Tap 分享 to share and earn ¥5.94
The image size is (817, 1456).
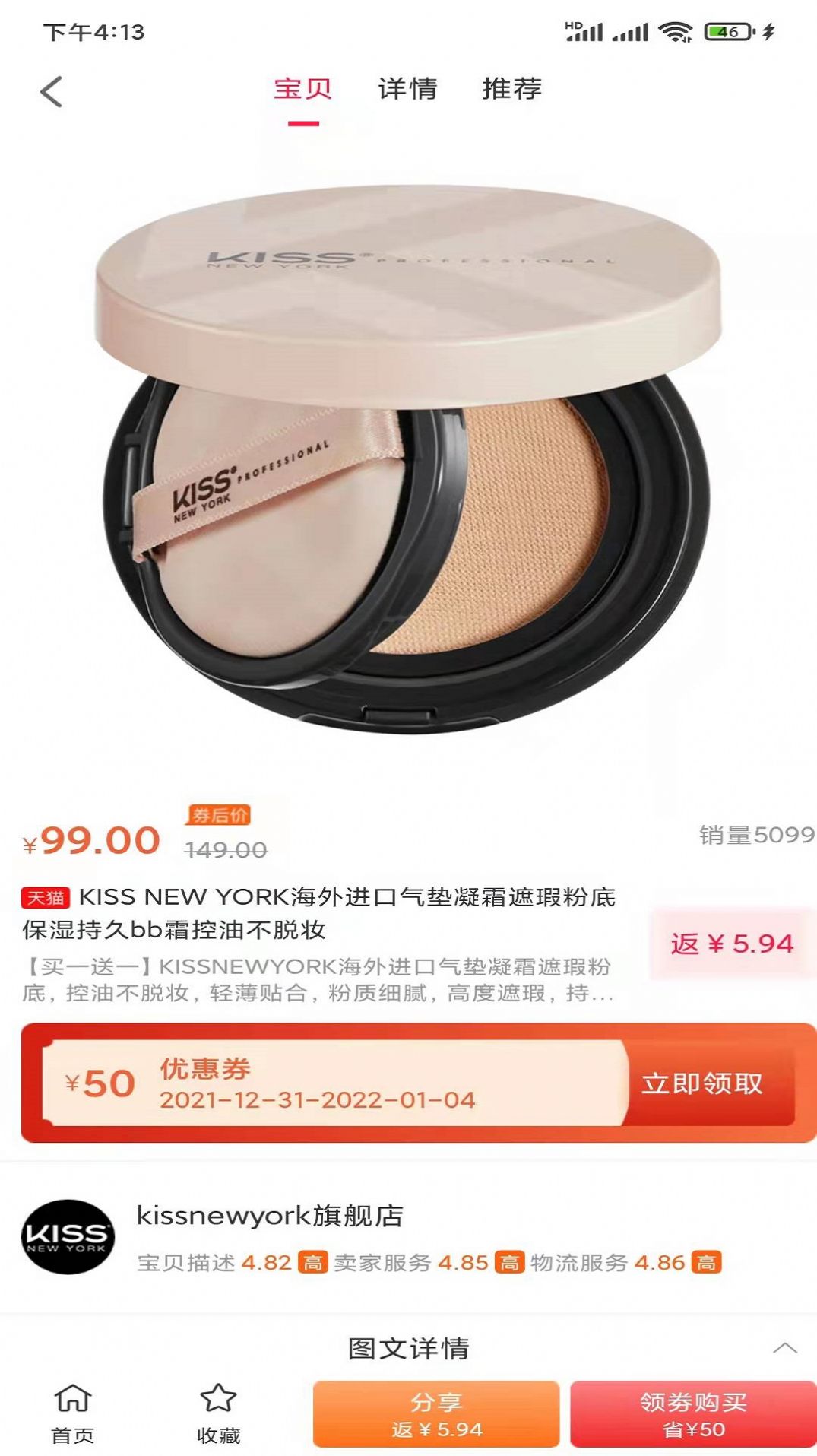pyautogui.click(x=436, y=1413)
